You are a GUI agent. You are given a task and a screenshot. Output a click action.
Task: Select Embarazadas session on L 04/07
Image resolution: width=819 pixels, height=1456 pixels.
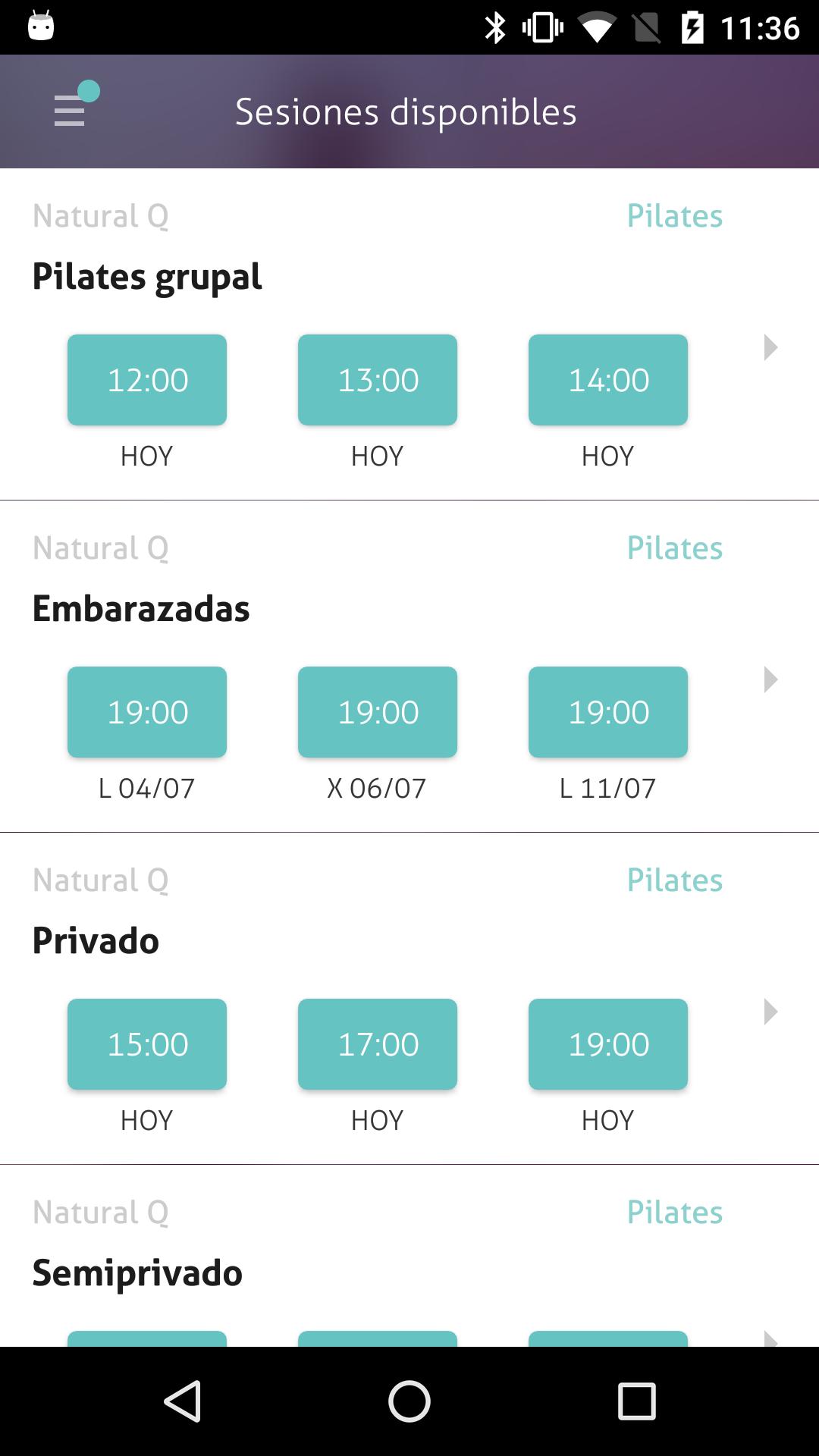[x=147, y=711]
